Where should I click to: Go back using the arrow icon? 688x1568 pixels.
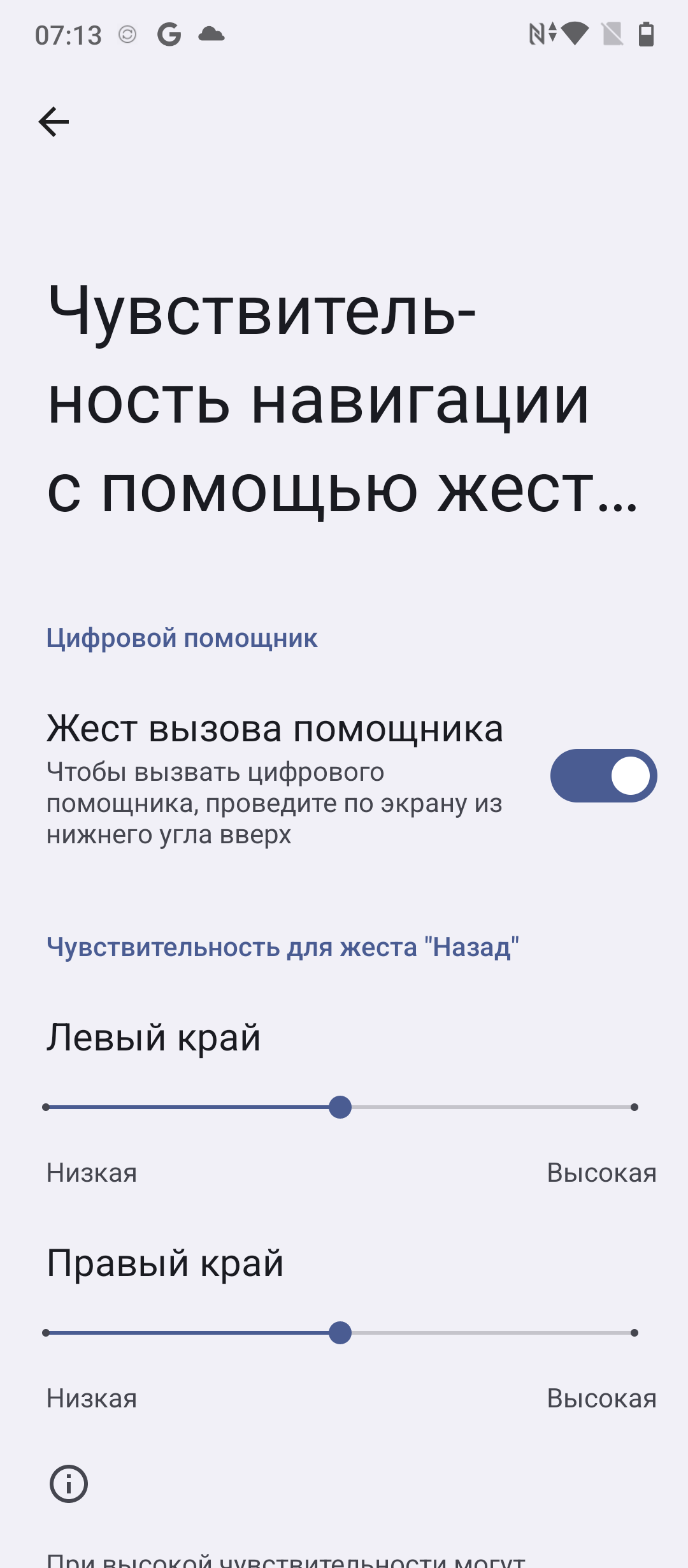54,122
